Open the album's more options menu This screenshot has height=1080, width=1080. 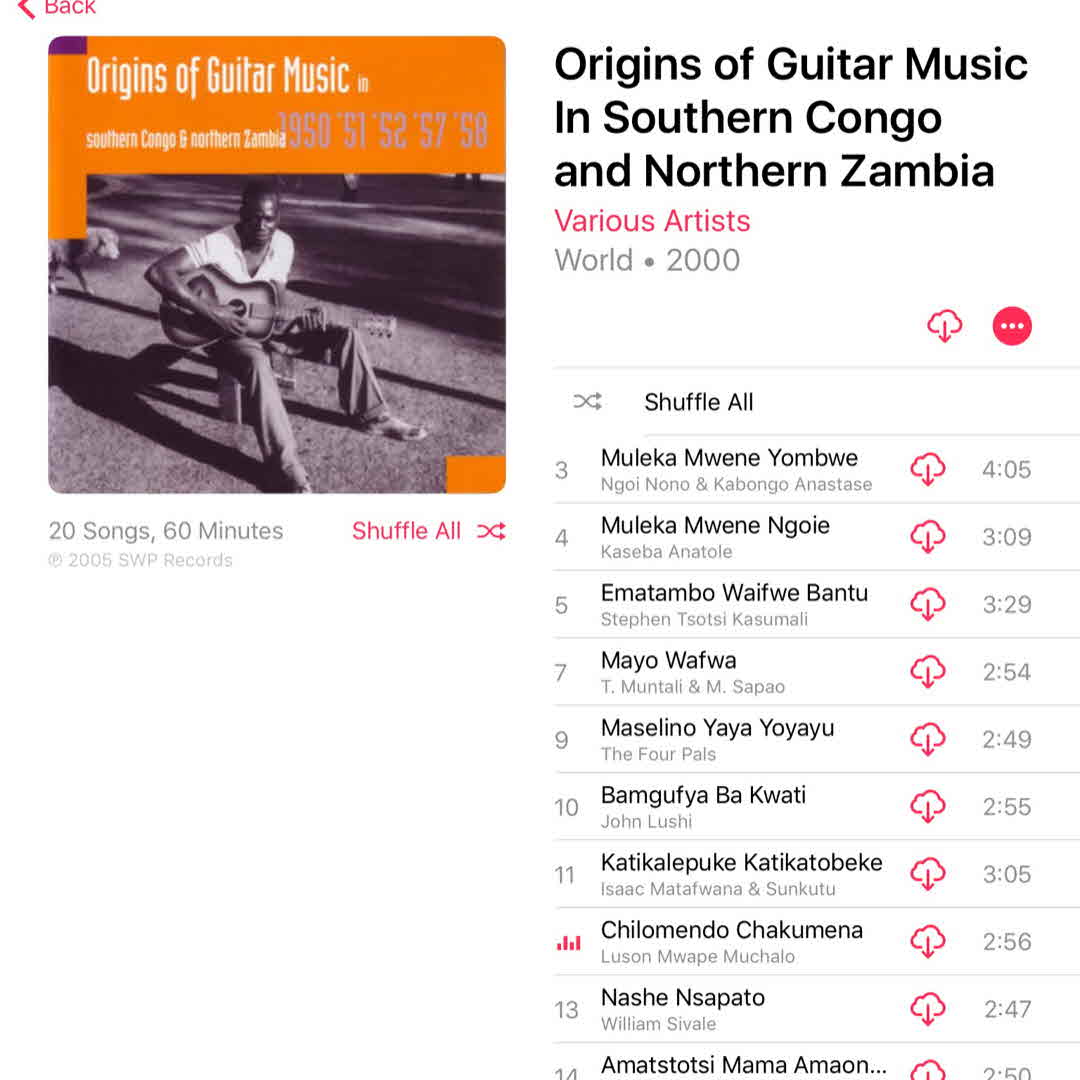(1011, 326)
